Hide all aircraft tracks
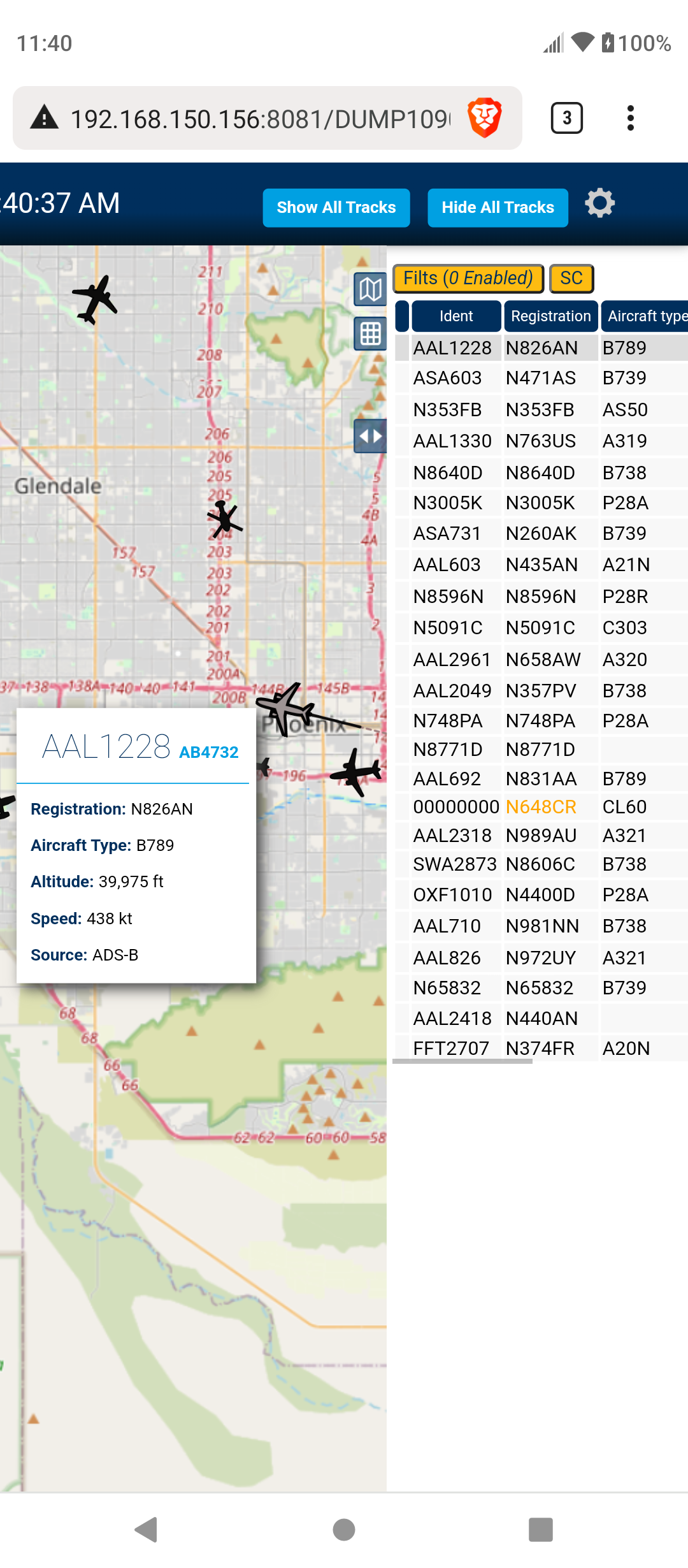Screen dimensions: 688x1568 pos(498,208)
